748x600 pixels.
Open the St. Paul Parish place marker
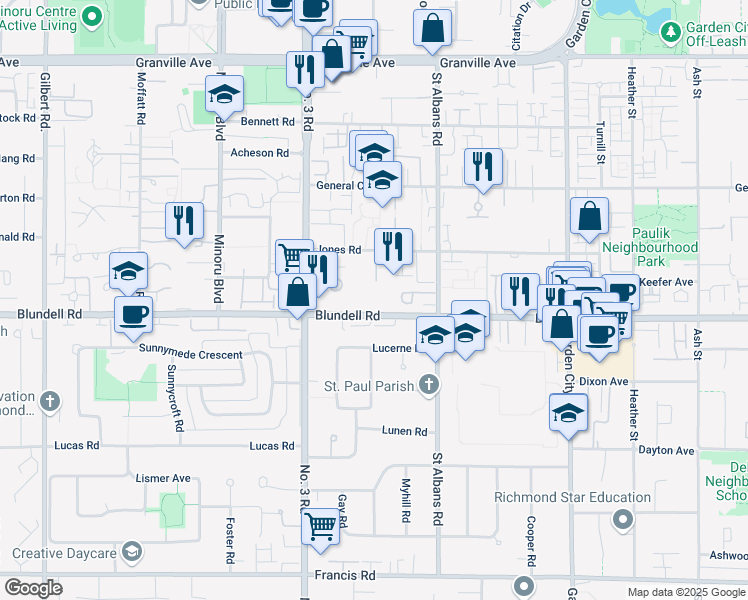[429, 385]
